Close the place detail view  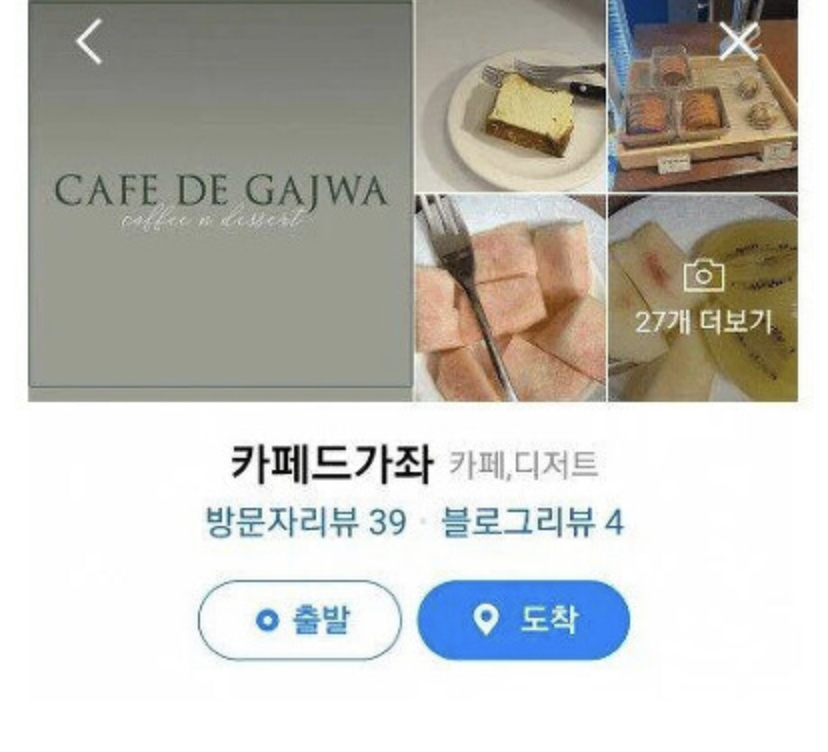(739, 42)
